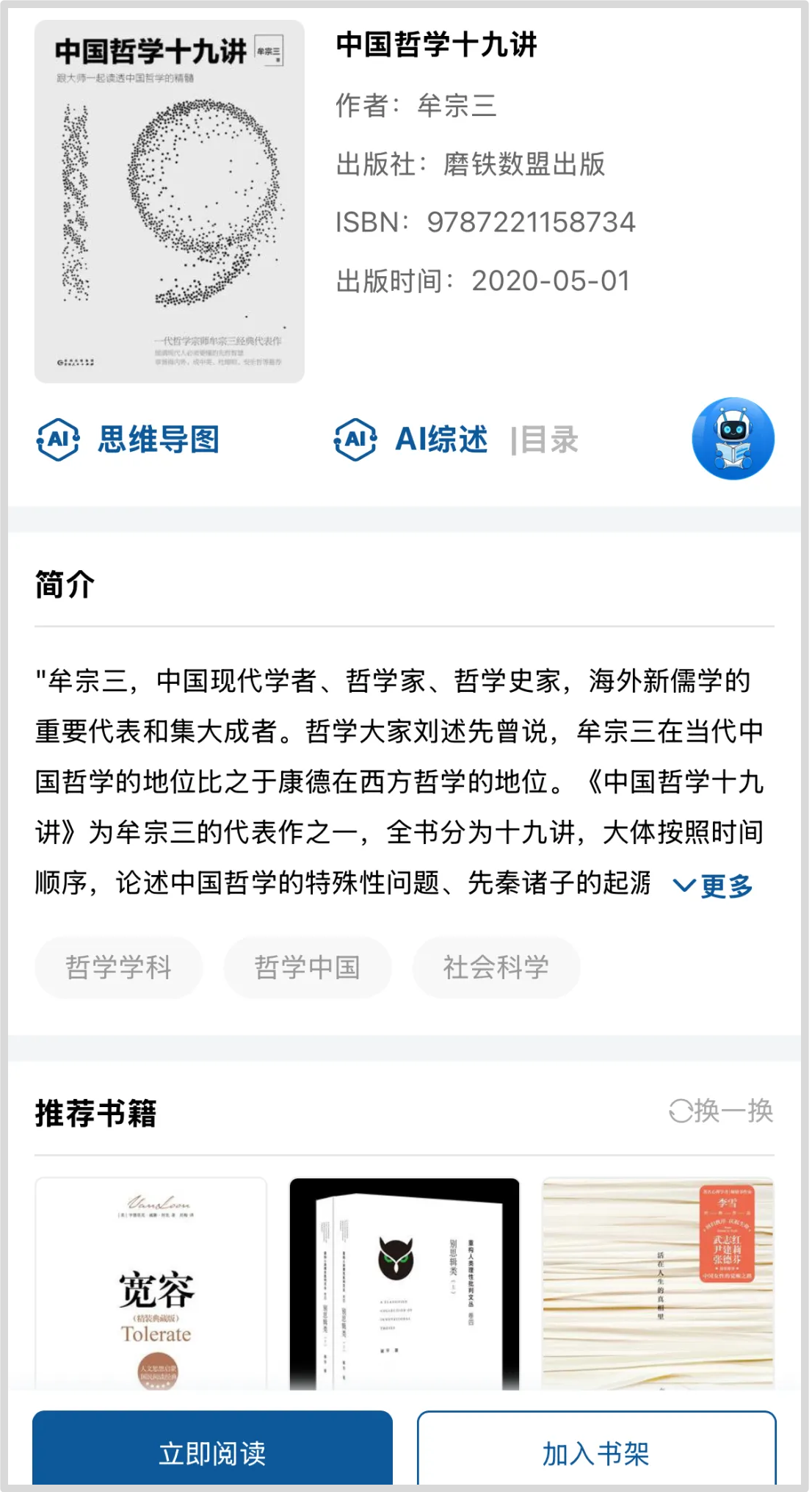View the 目录 table of contents
812x1492 pixels.
[x=548, y=439]
